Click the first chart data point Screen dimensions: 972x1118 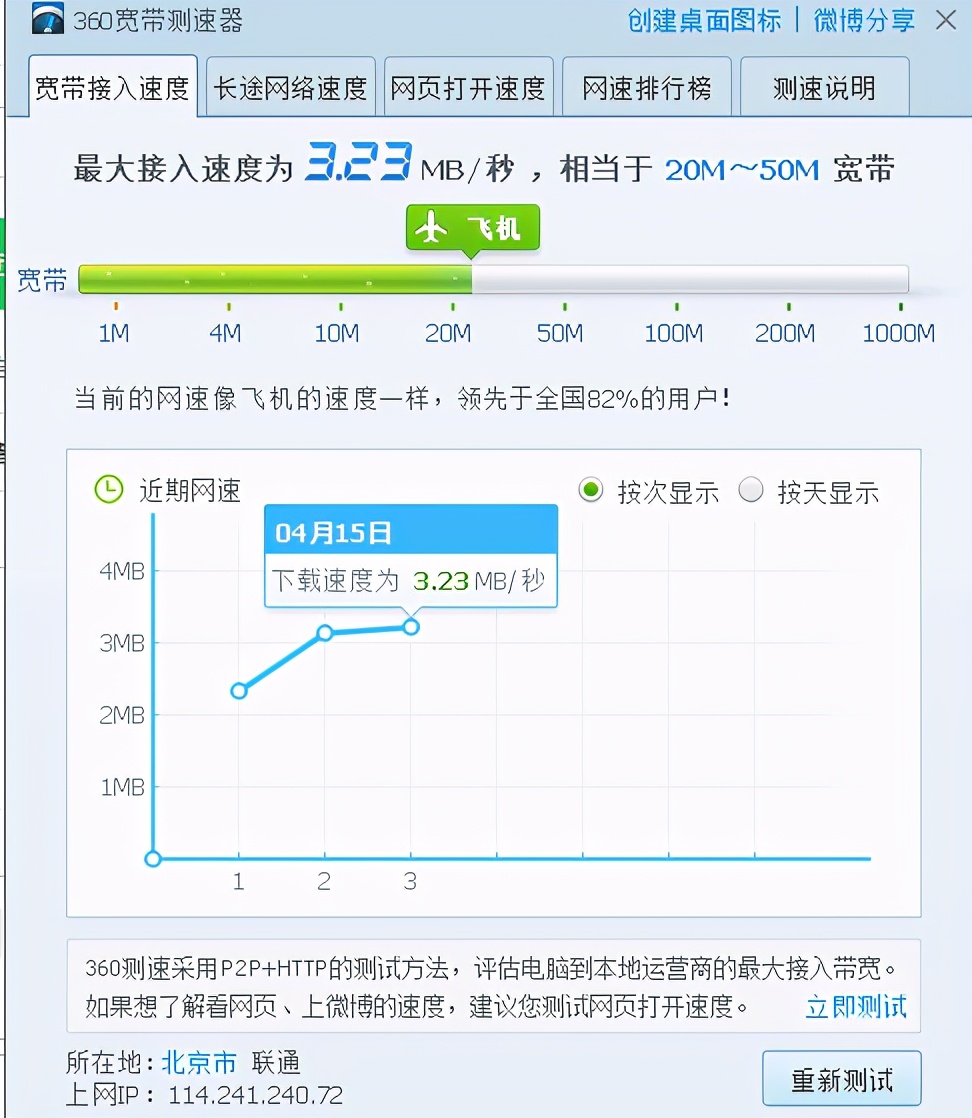[x=239, y=690]
